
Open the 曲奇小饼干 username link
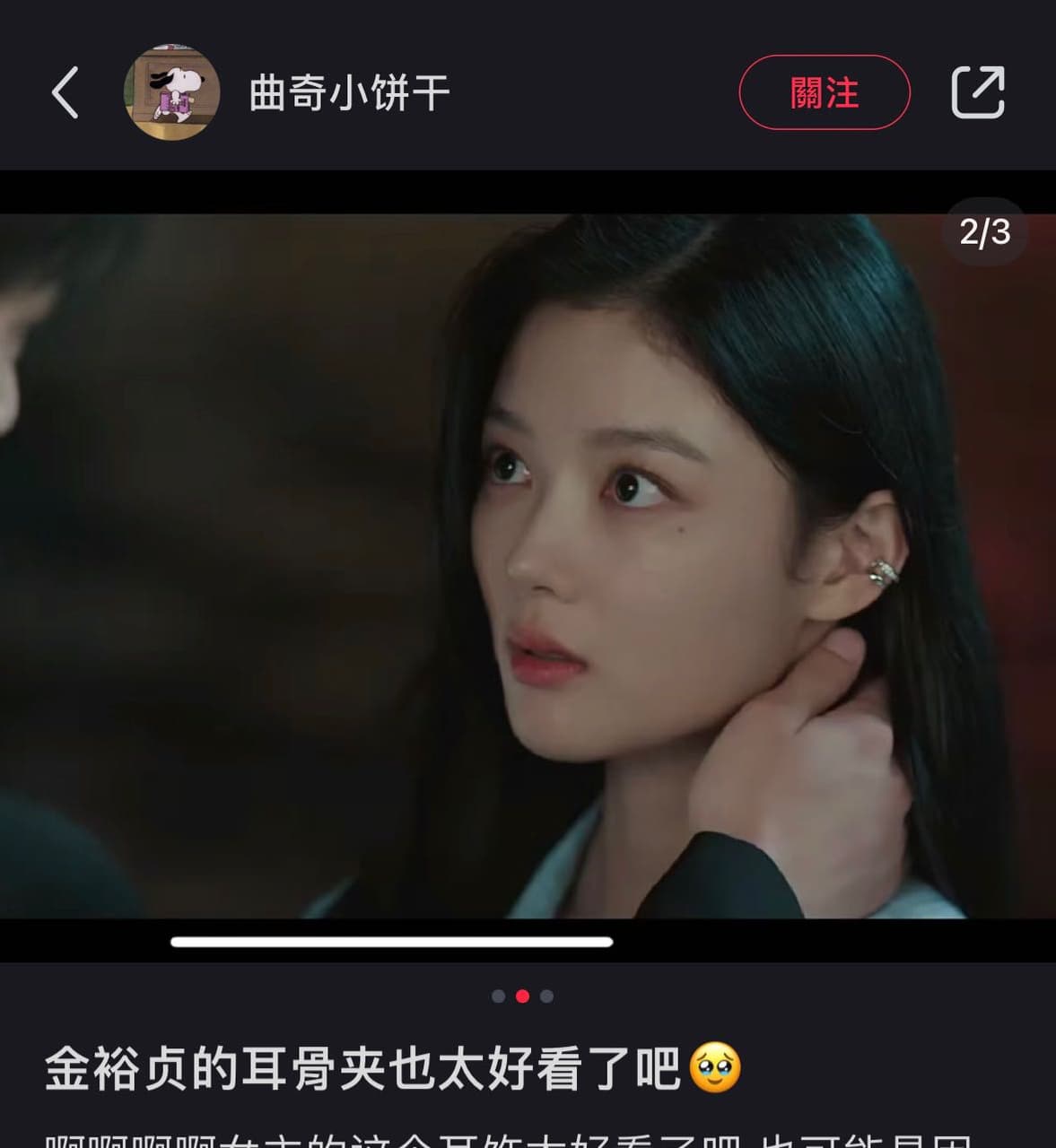pos(349,93)
